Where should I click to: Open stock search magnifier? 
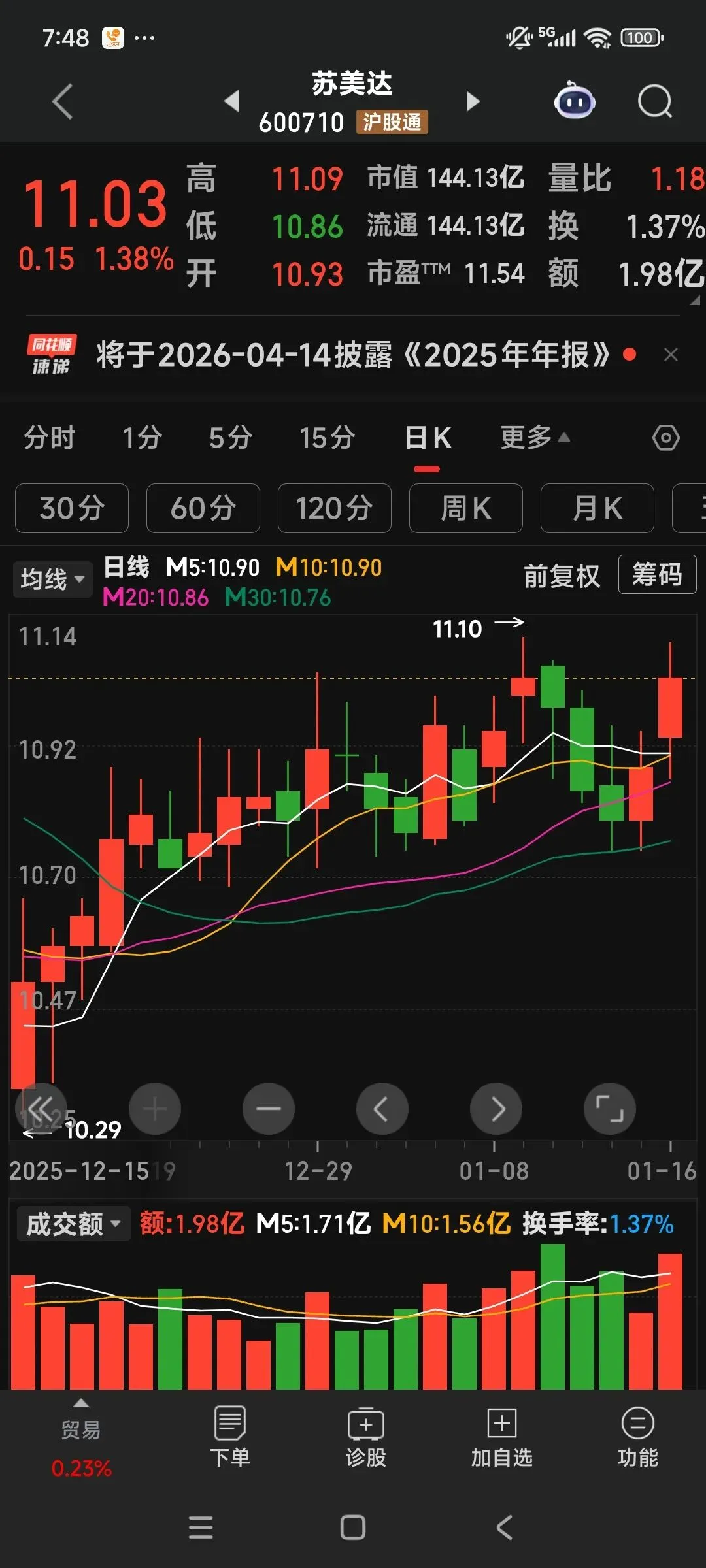point(654,101)
